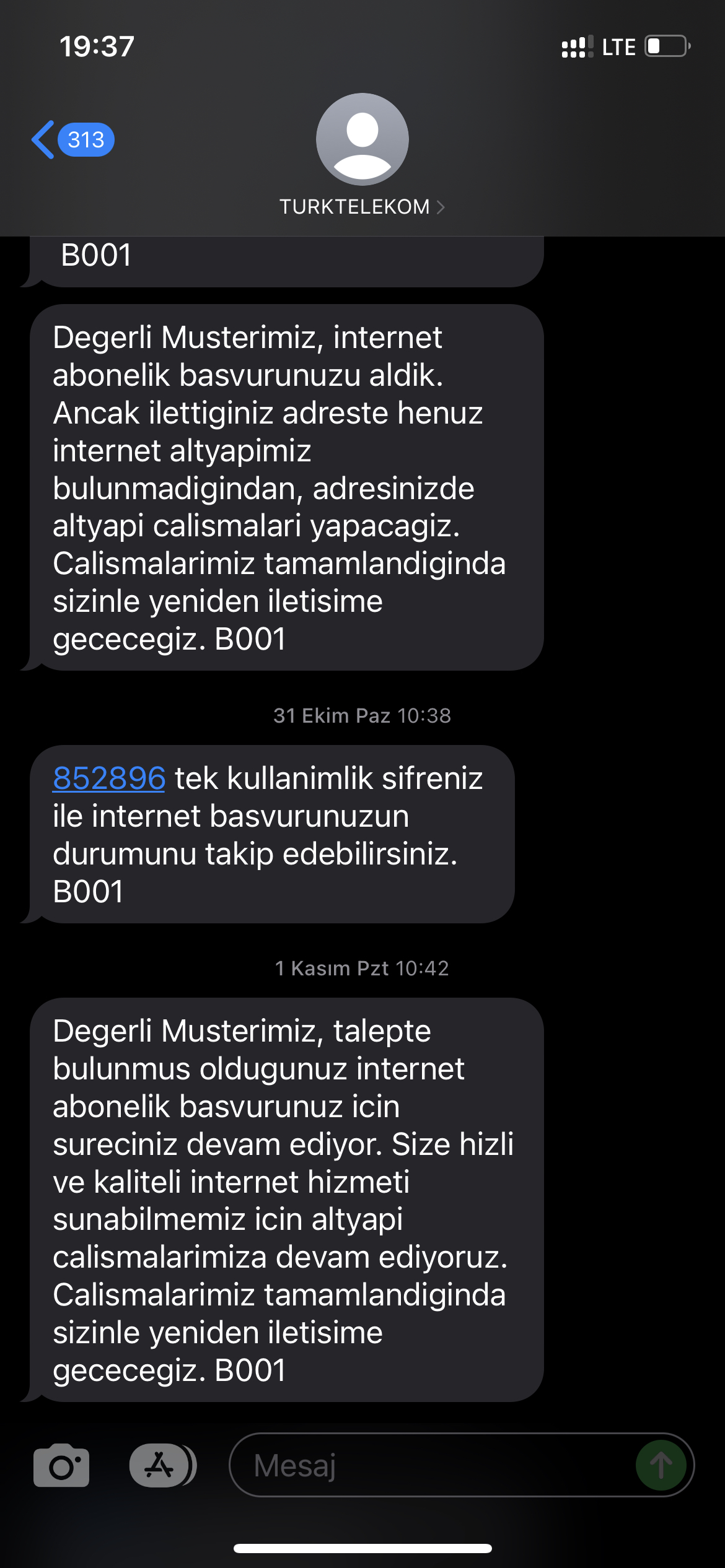This screenshot has width=725, height=1568.
Task: Tap the 852896 one-time code link
Action: (x=109, y=778)
